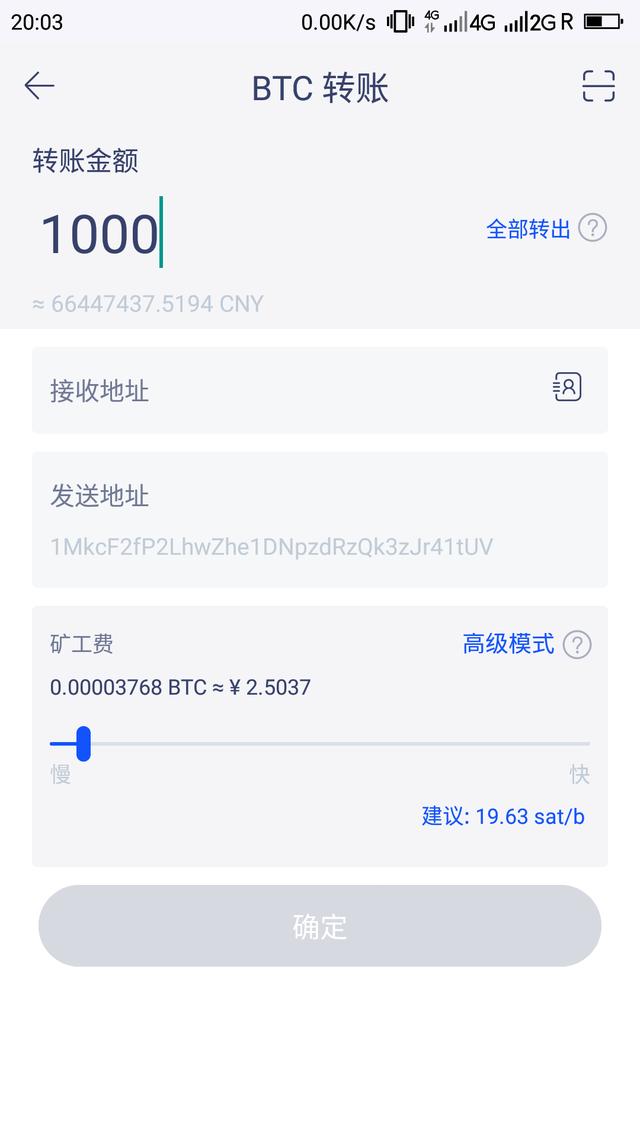640x1138 pixels.
Task: Open the QR code scanner
Action: click(598, 87)
